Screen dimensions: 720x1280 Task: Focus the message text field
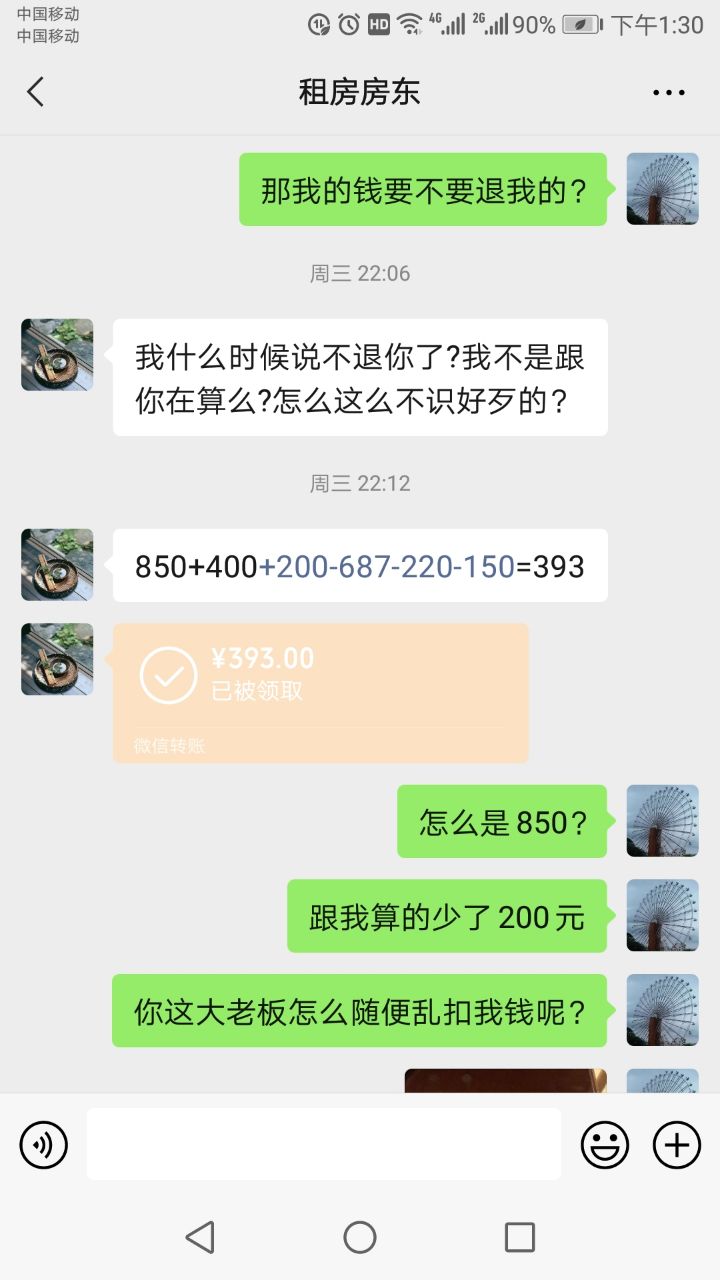coord(323,1145)
